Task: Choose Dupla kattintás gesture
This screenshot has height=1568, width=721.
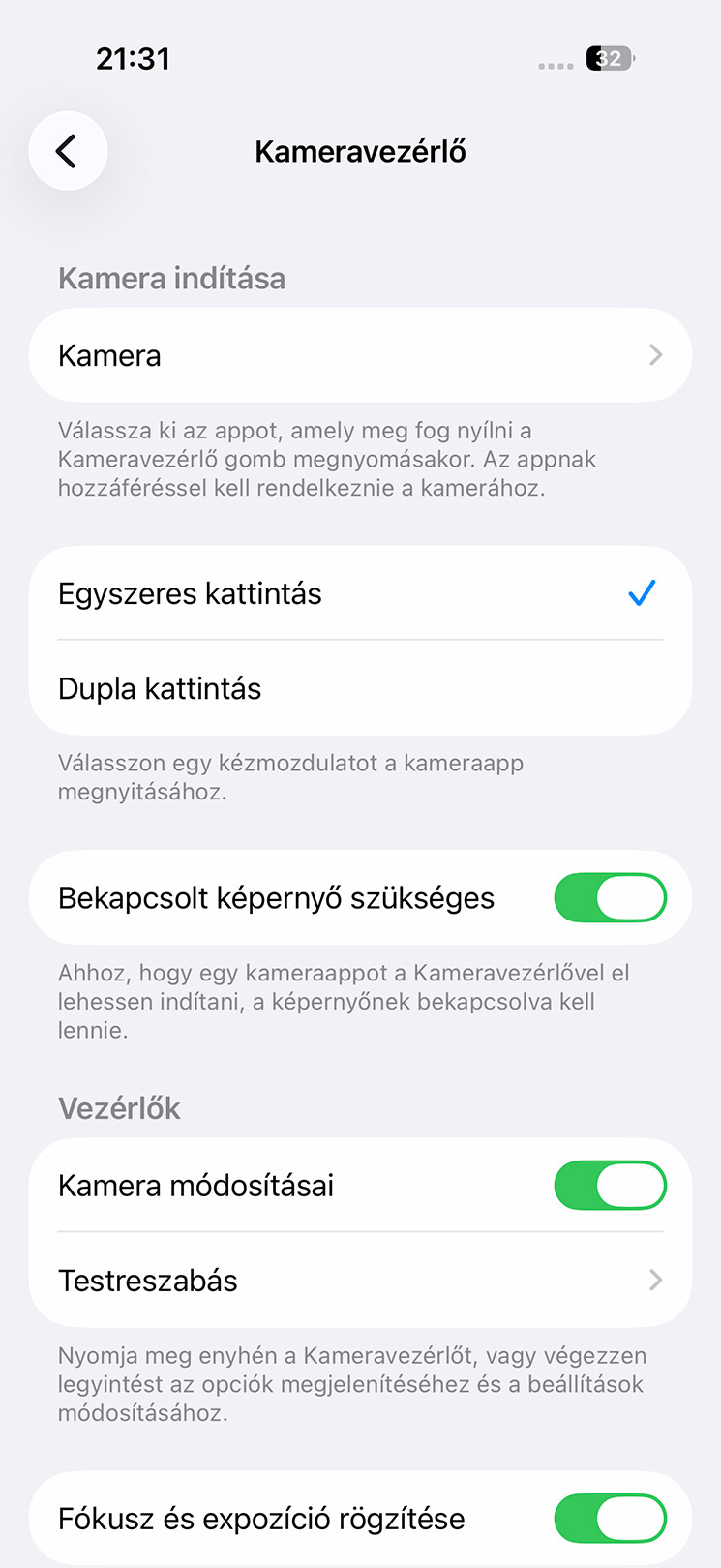Action: click(x=360, y=688)
